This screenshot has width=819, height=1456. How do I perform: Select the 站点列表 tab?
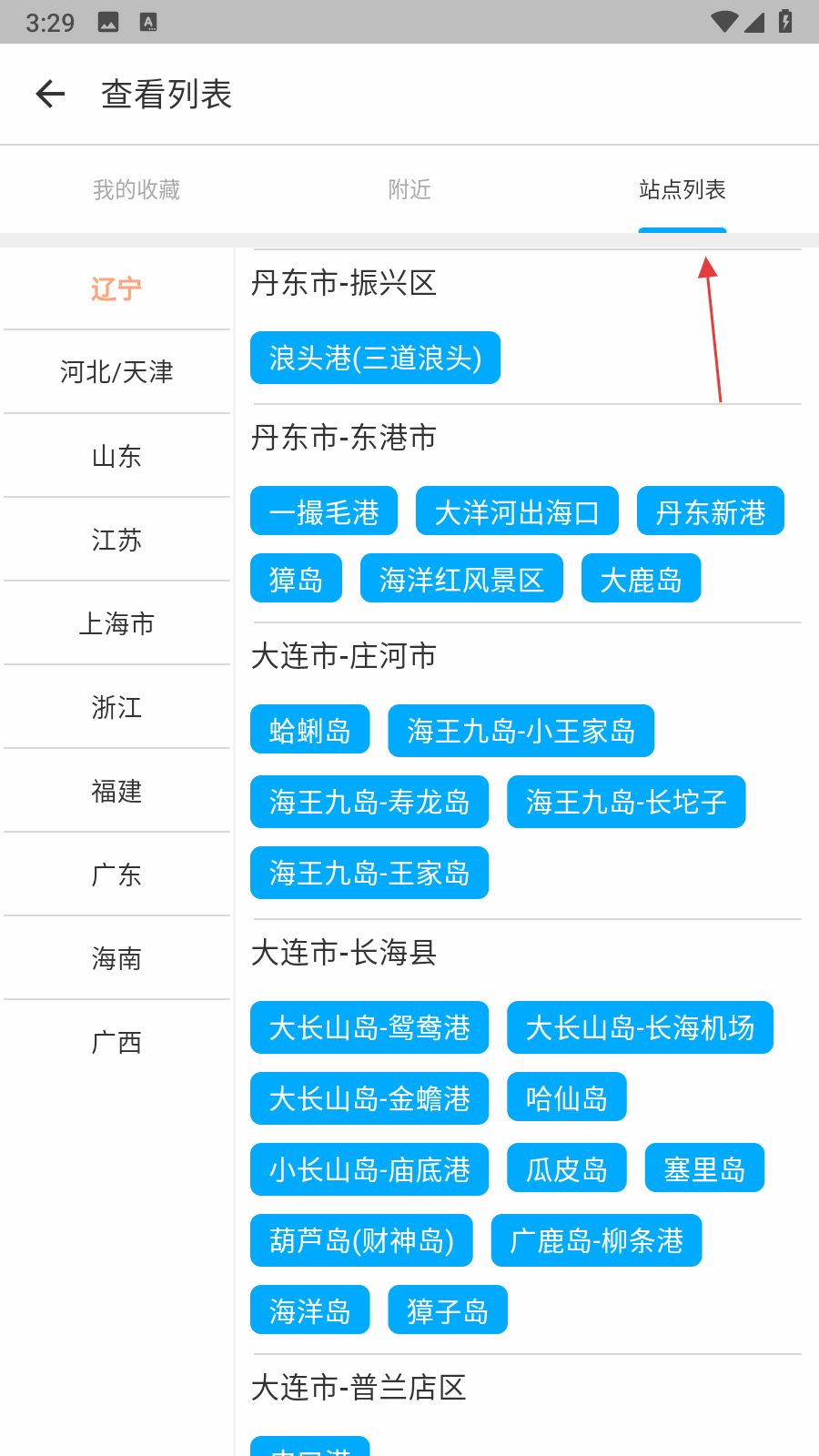point(682,189)
